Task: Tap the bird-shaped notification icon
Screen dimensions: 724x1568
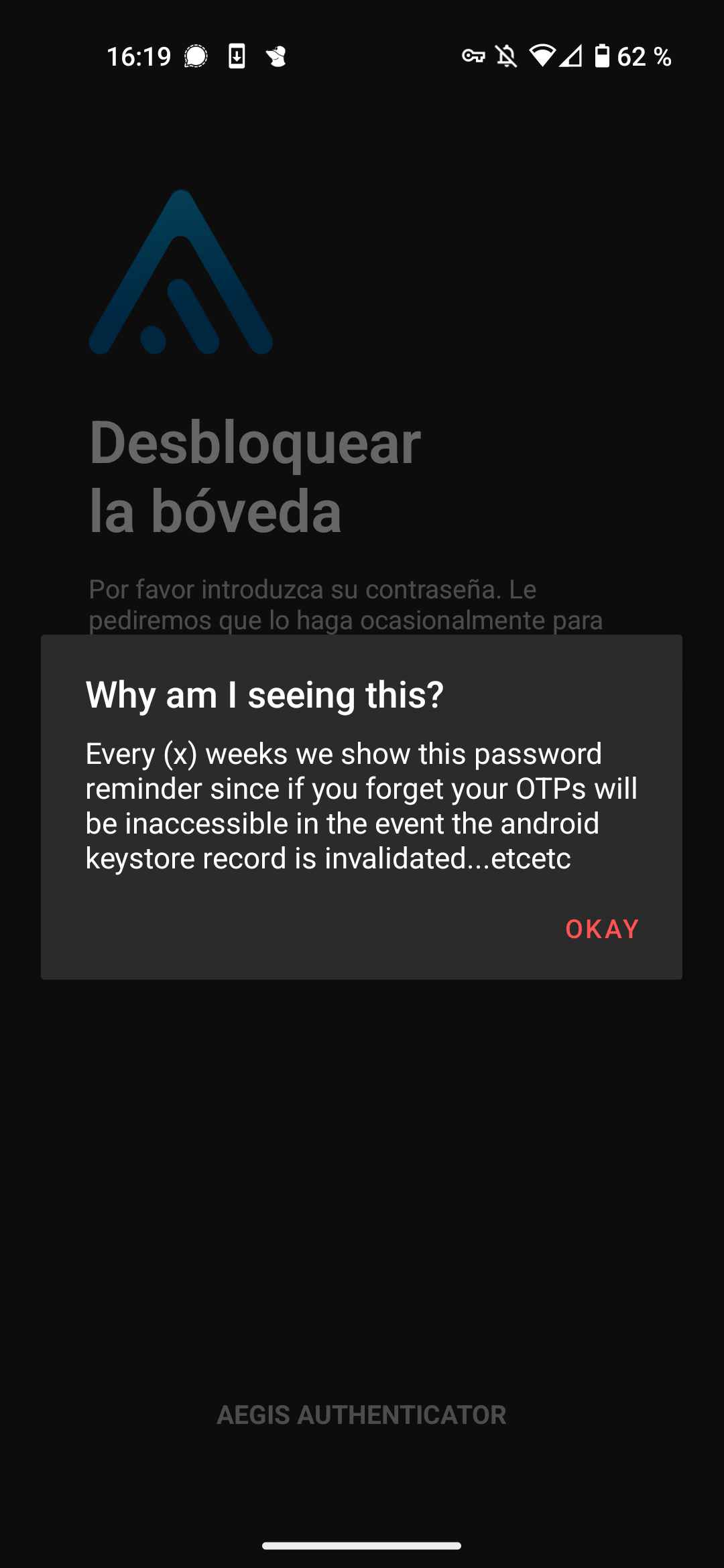Action: click(277, 57)
